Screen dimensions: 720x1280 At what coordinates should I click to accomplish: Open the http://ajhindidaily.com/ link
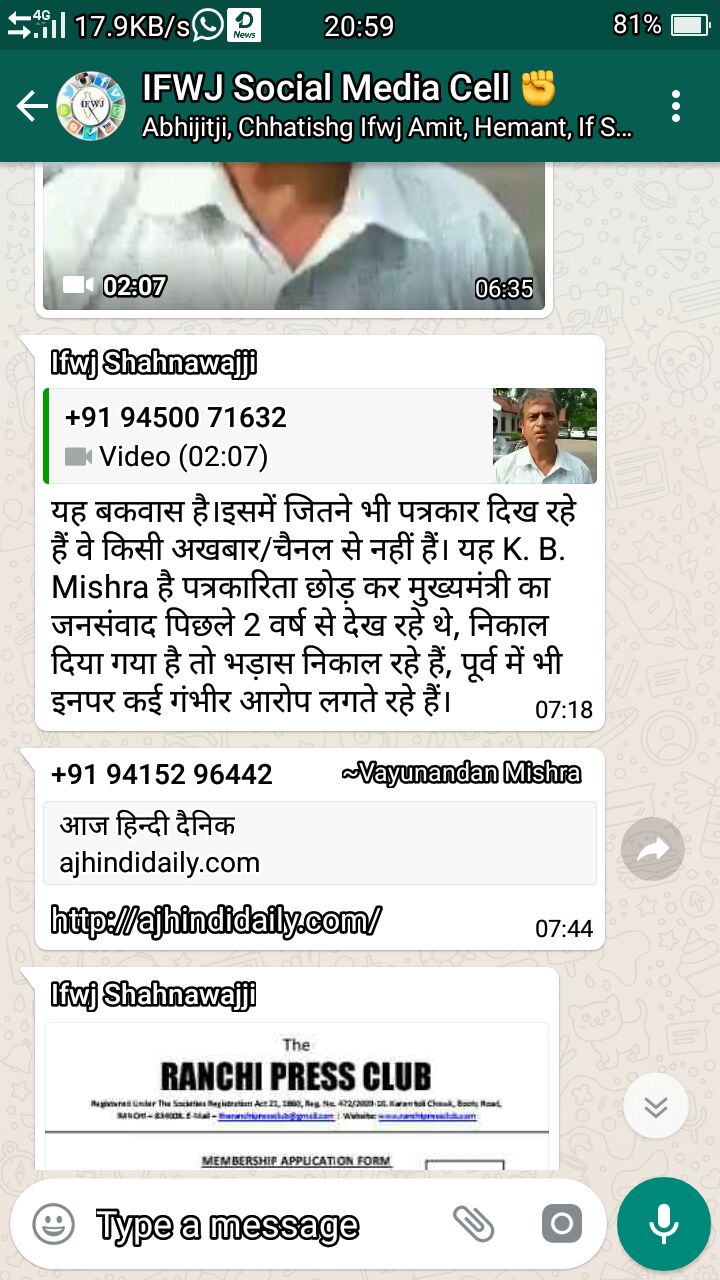coord(215,919)
